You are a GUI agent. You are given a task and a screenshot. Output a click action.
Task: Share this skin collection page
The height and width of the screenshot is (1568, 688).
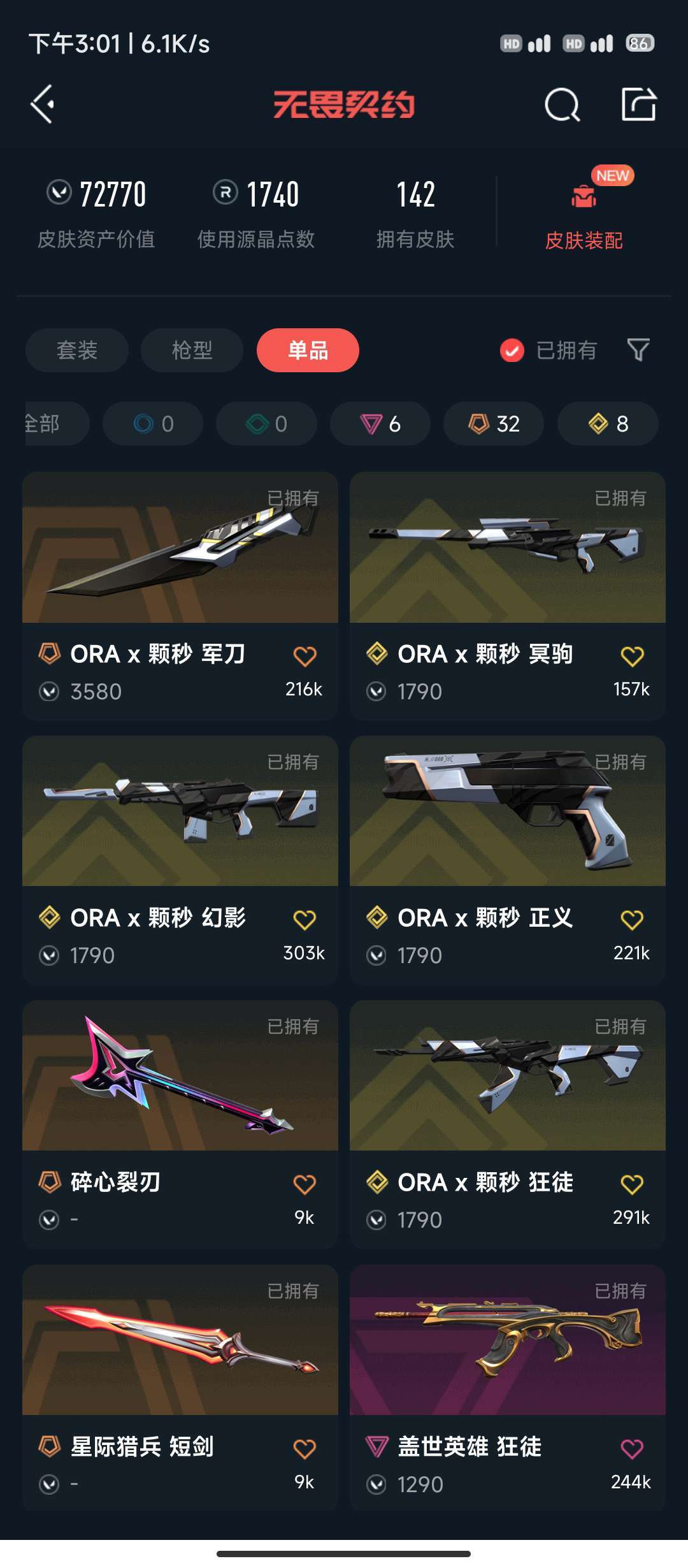click(x=638, y=105)
